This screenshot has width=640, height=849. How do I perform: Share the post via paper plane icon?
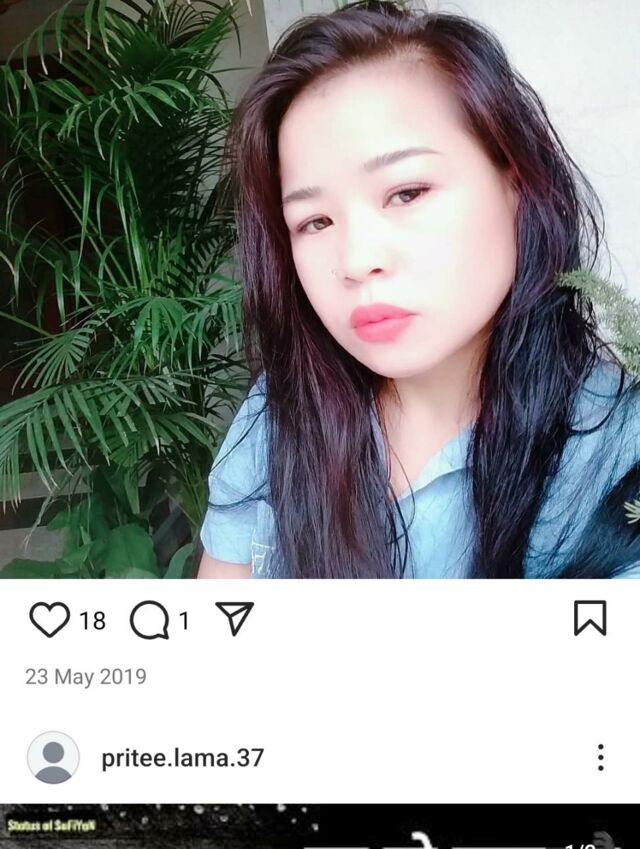tap(234, 618)
